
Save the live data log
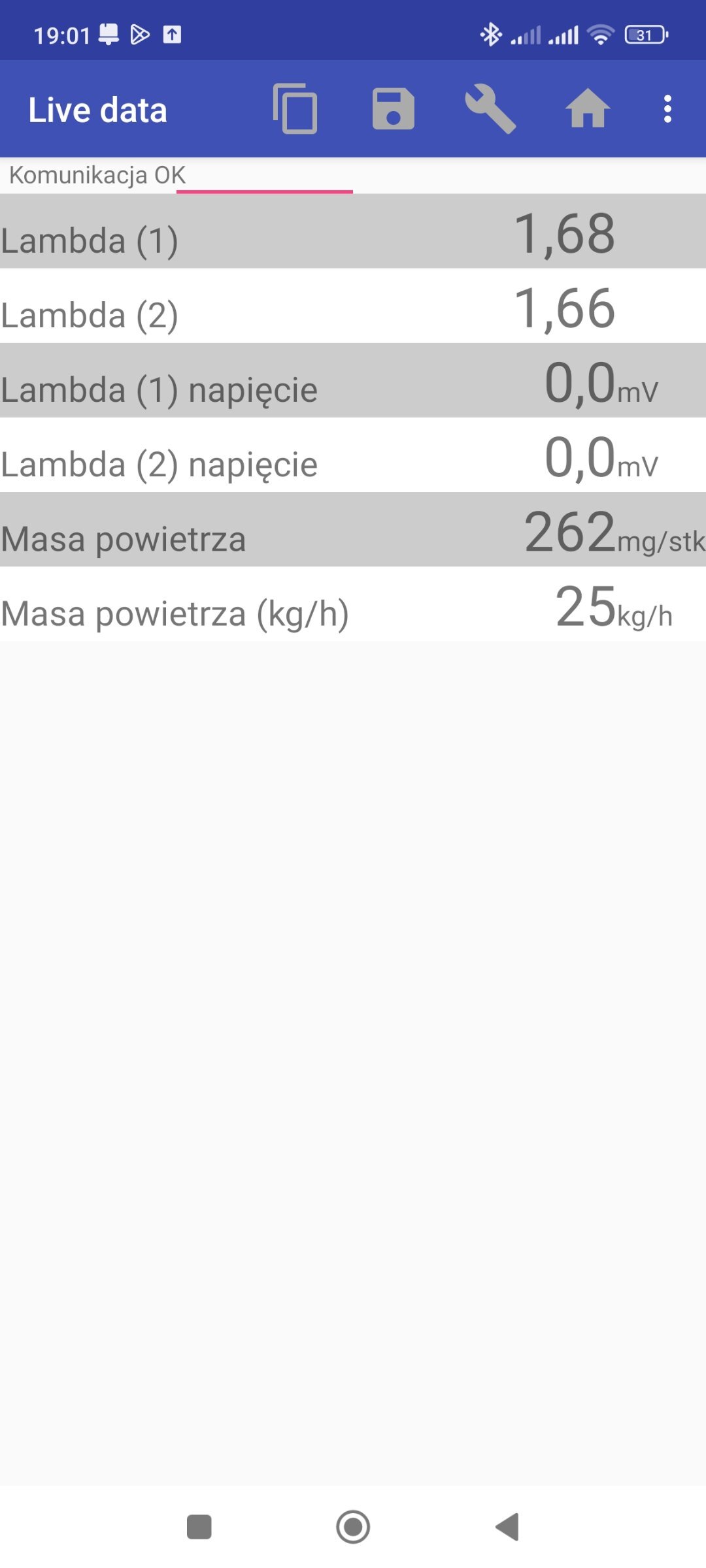393,108
